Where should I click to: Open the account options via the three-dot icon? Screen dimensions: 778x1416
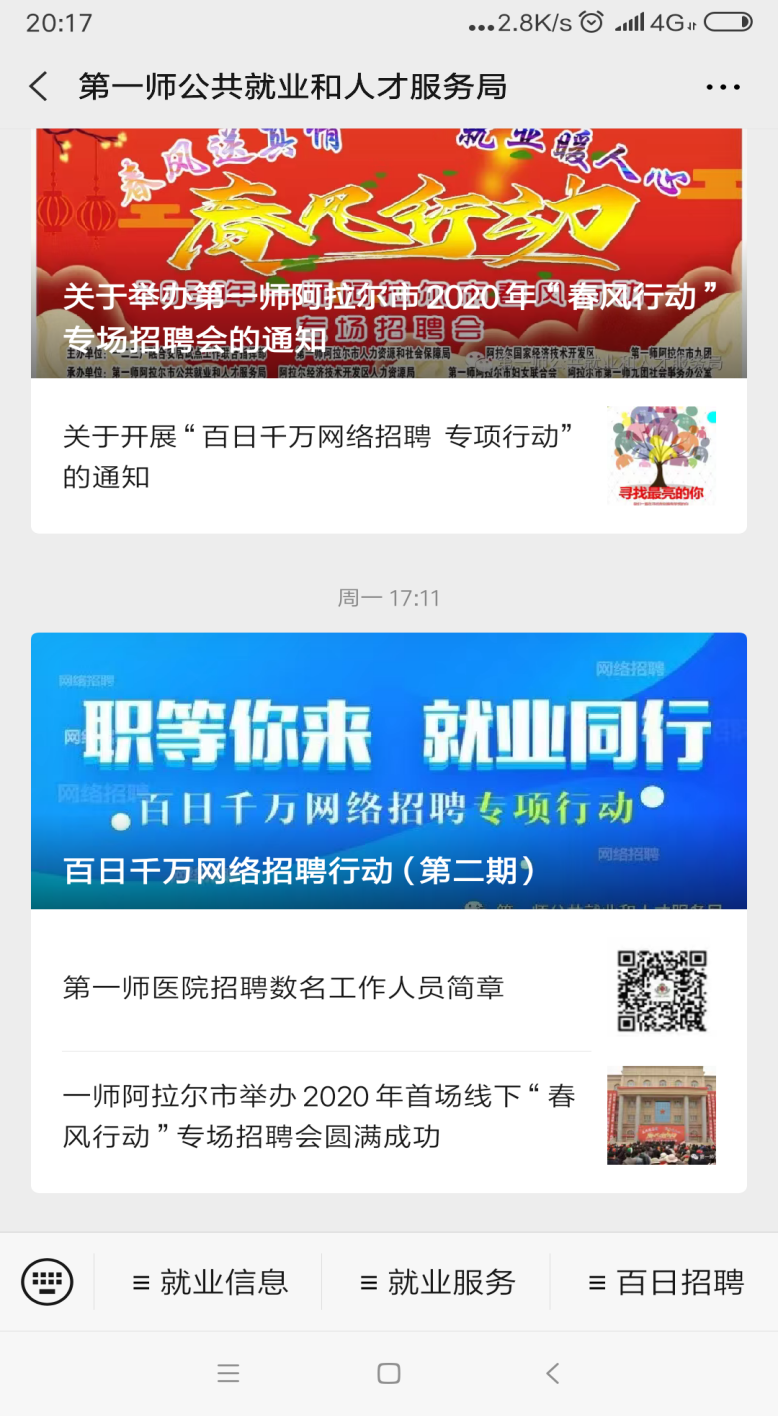pyautogui.click(x=722, y=87)
